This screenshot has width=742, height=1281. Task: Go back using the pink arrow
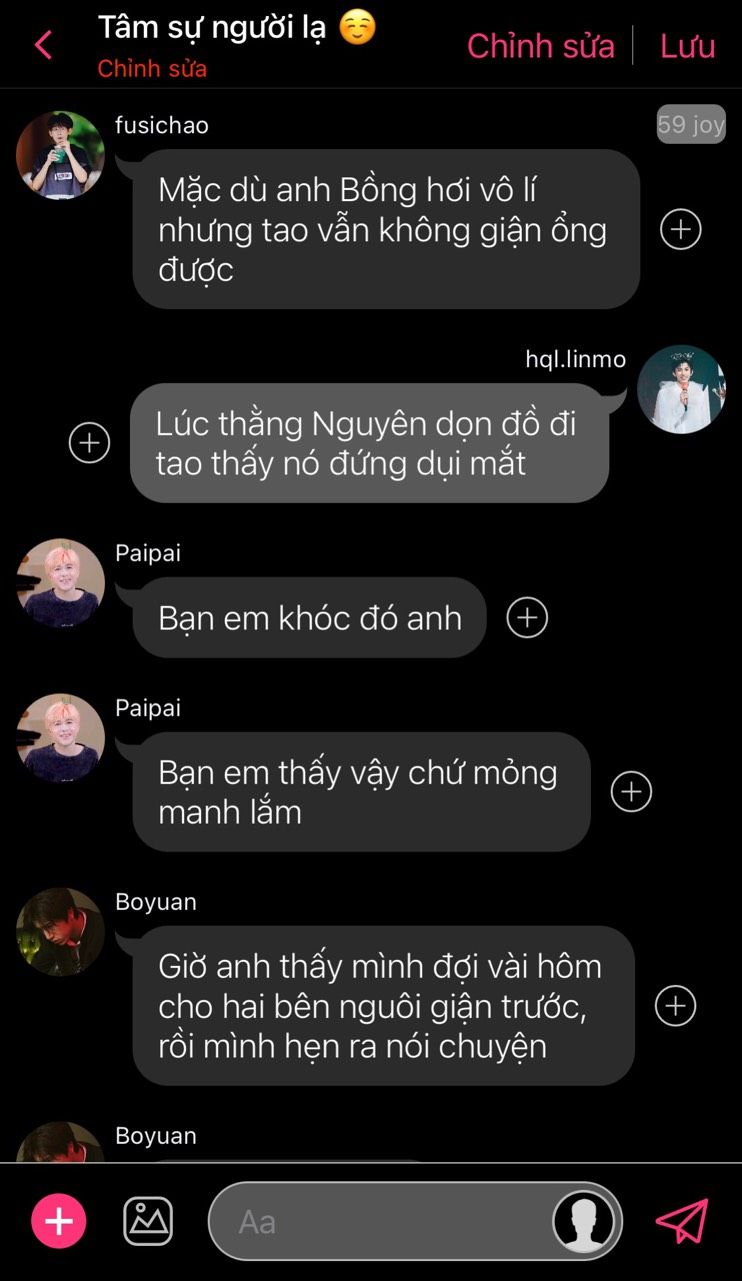(42, 45)
